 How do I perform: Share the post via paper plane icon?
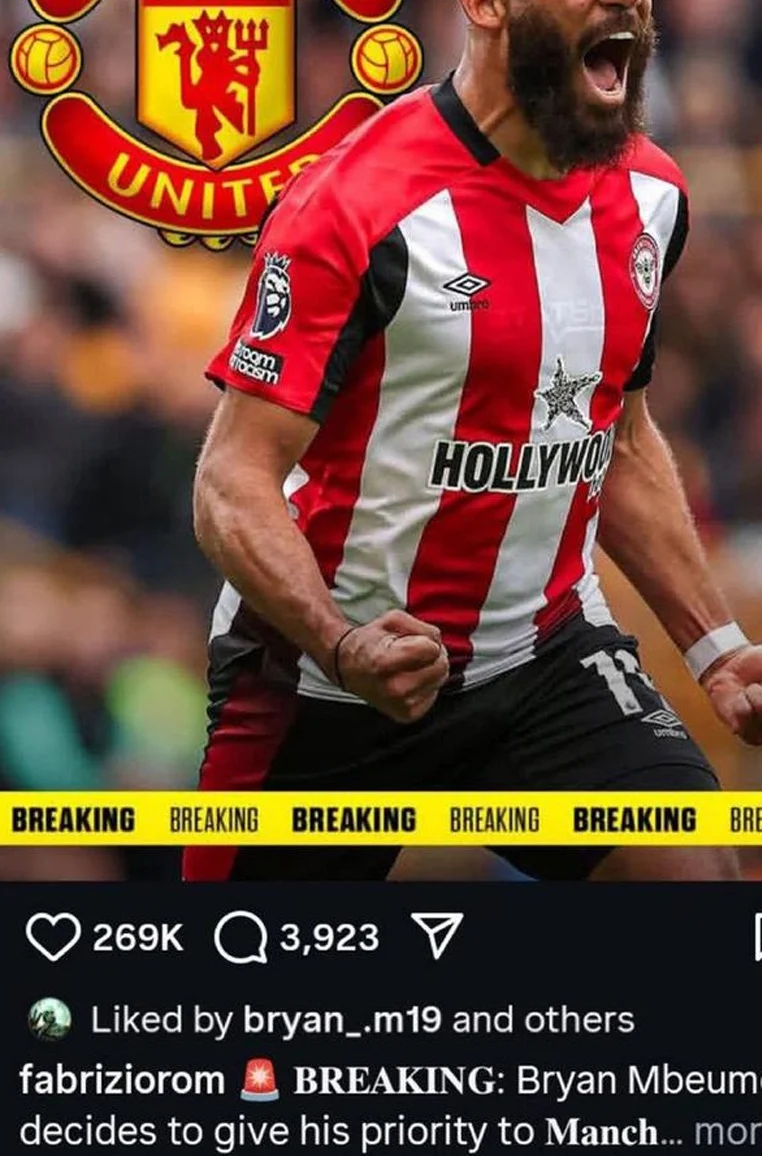pyautogui.click(x=437, y=936)
